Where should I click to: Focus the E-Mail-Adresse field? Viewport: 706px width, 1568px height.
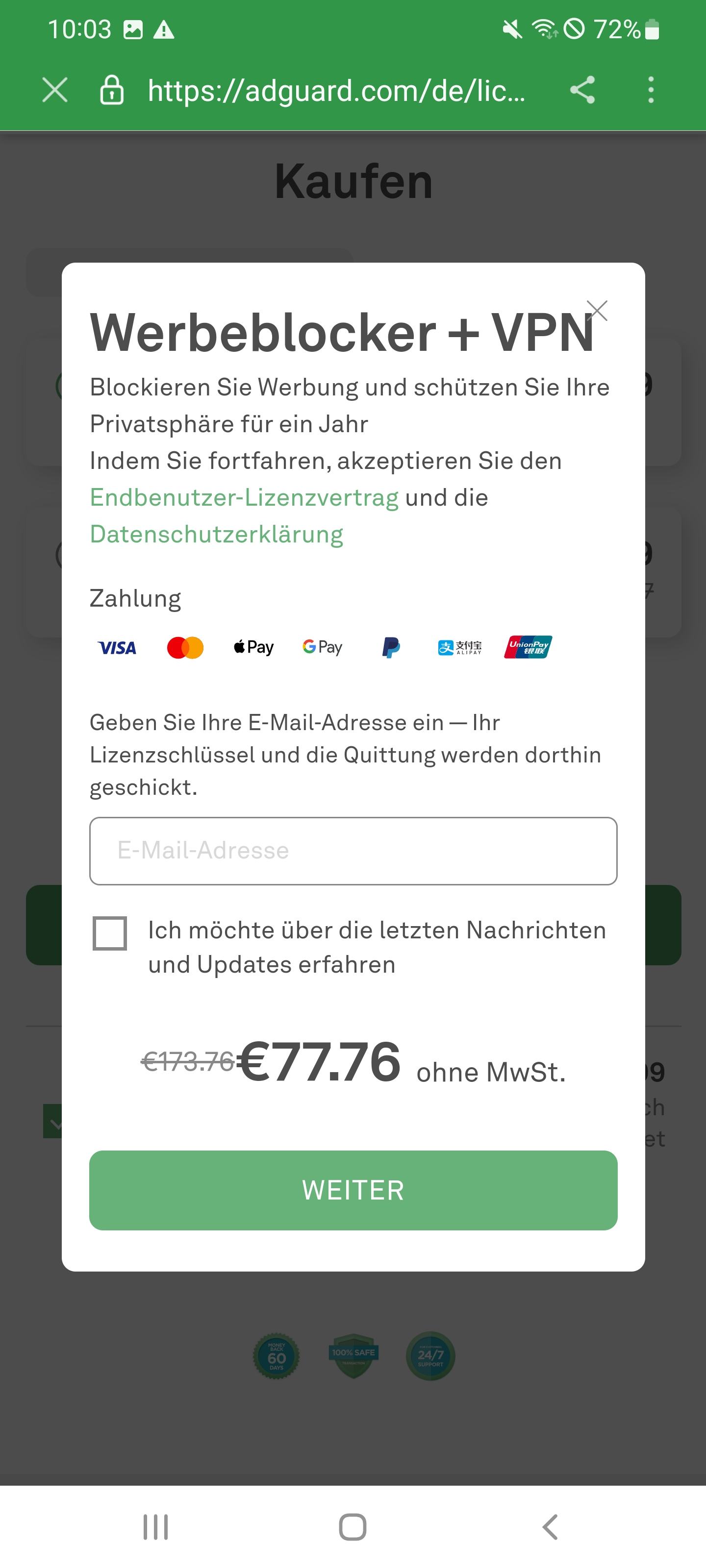[x=353, y=851]
